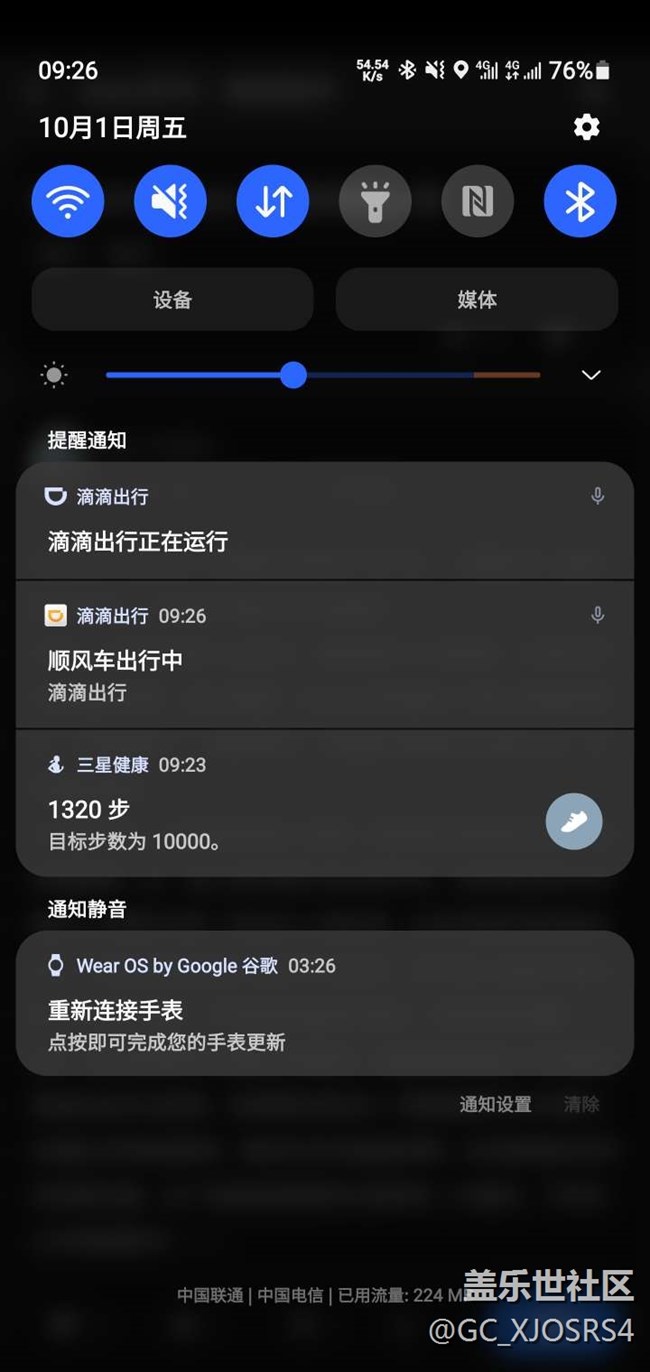Image resolution: width=650 pixels, height=1372 pixels.
Task: Open 通知设置 notification settings
Action: [x=495, y=1104]
